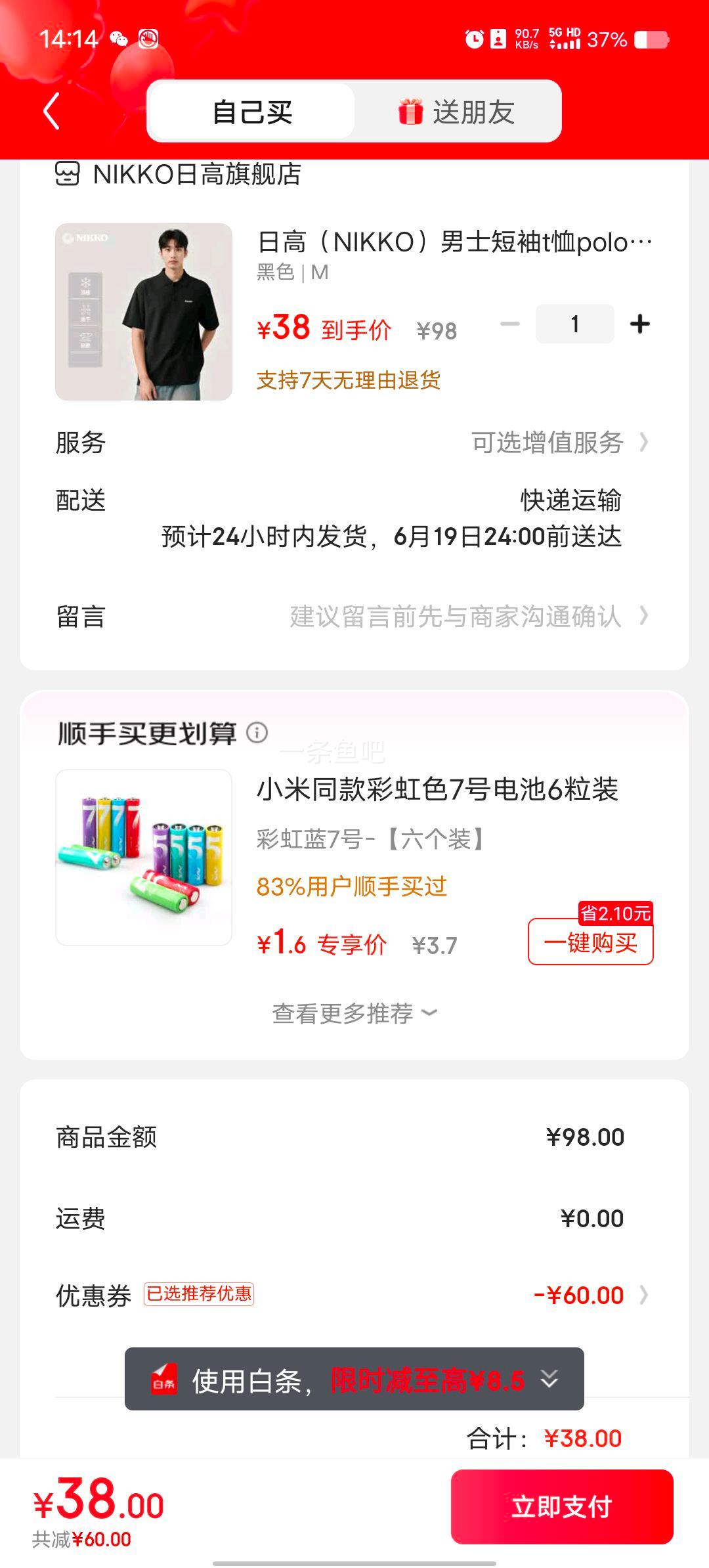Decrease shirt quantity with the minus button
The image size is (709, 1568).
tap(510, 324)
